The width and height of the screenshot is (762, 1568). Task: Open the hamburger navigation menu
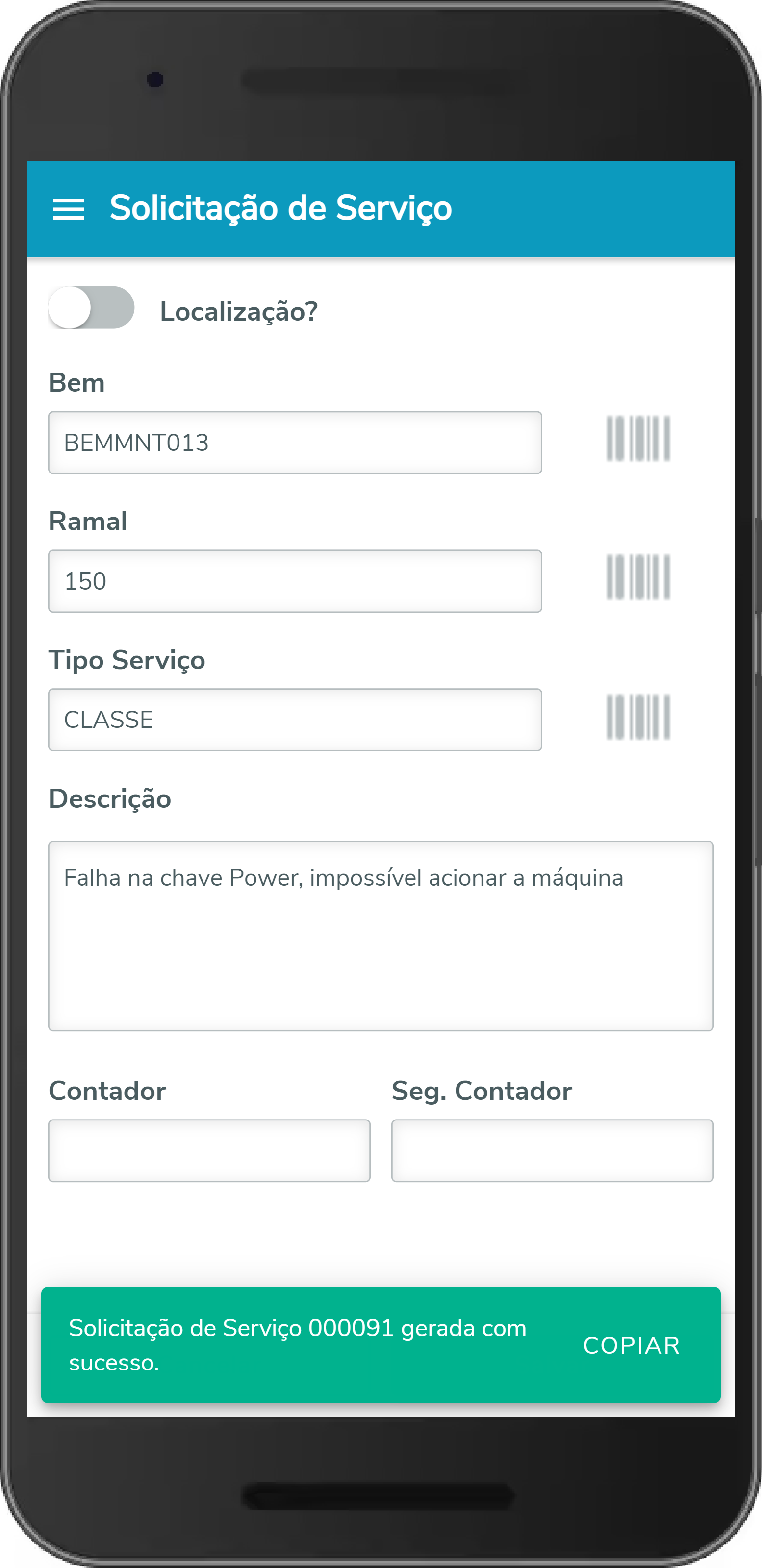pyautogui.click(x=68, y=209)
